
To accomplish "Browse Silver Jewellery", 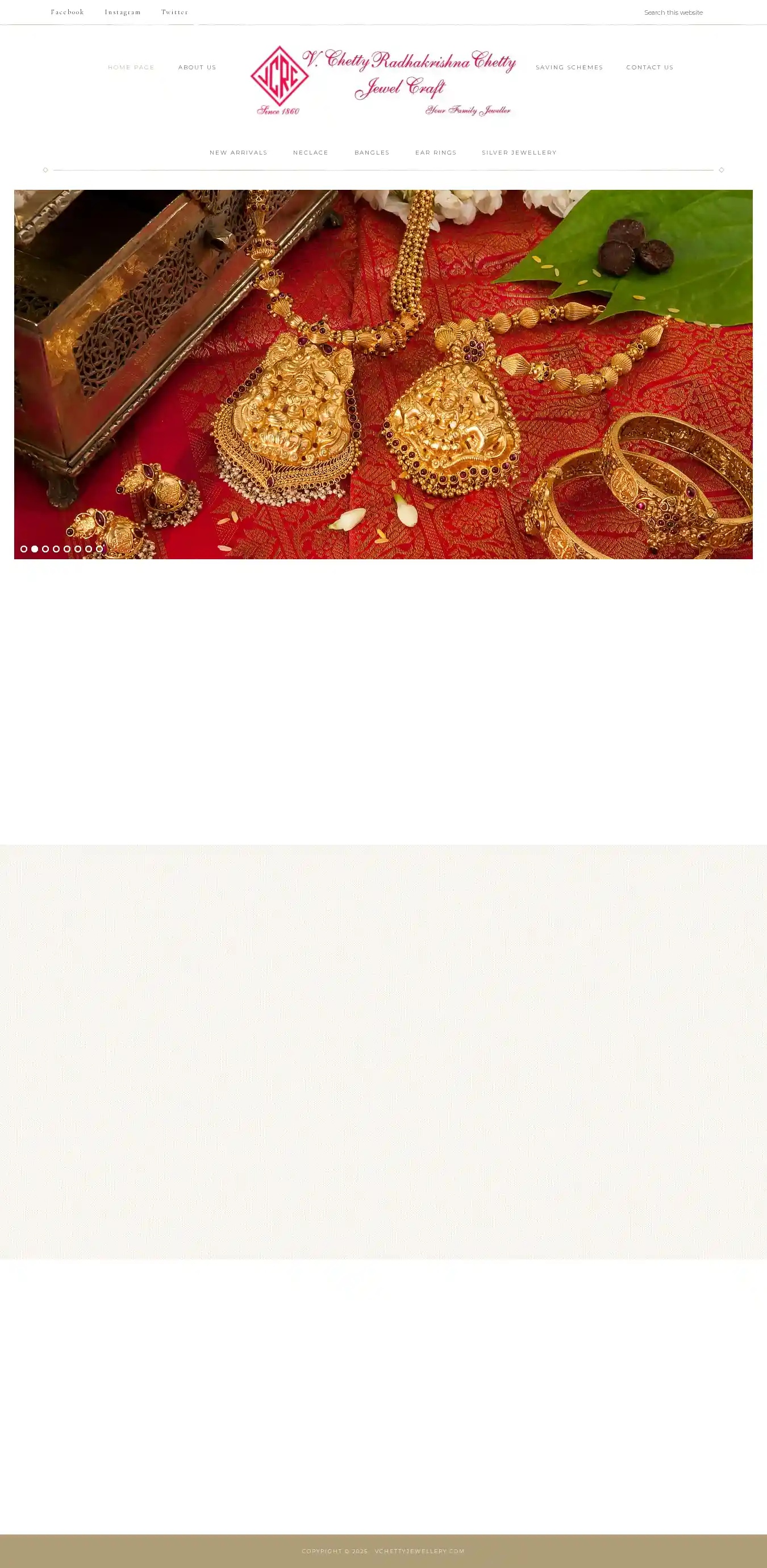I will [x=519, y=153].
